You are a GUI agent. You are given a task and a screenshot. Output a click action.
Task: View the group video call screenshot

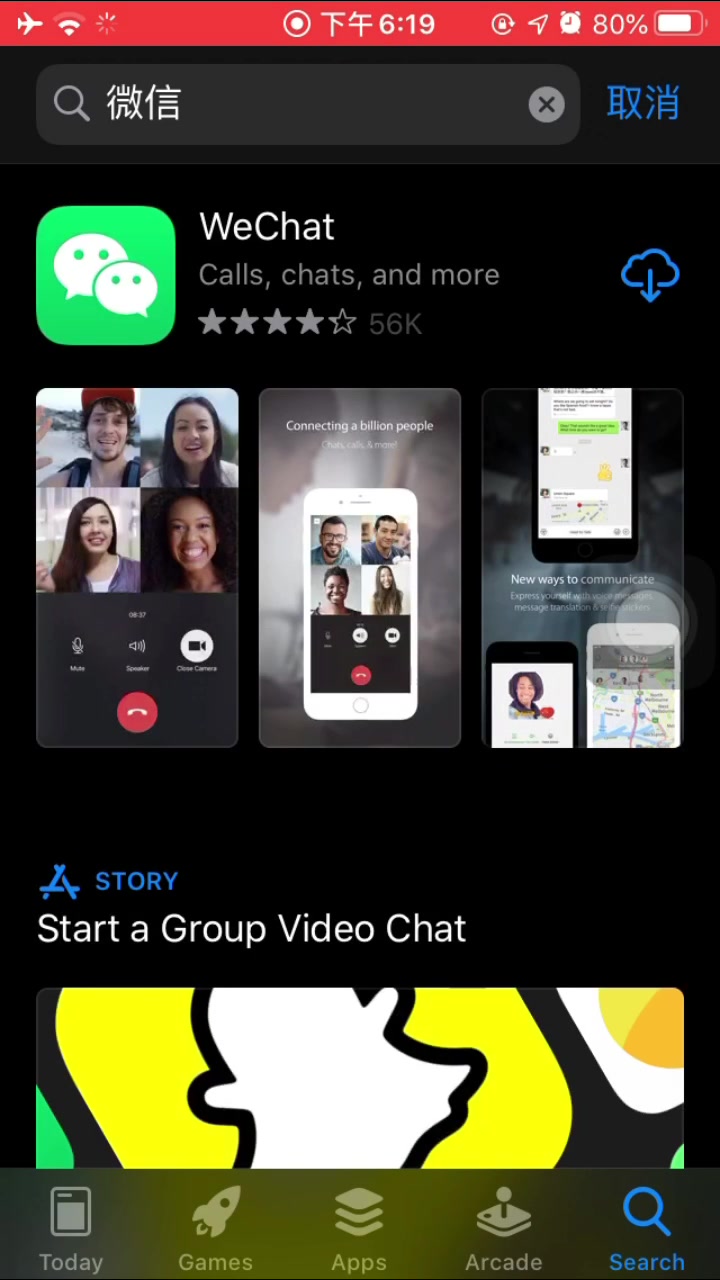click(x=137, y=567)
